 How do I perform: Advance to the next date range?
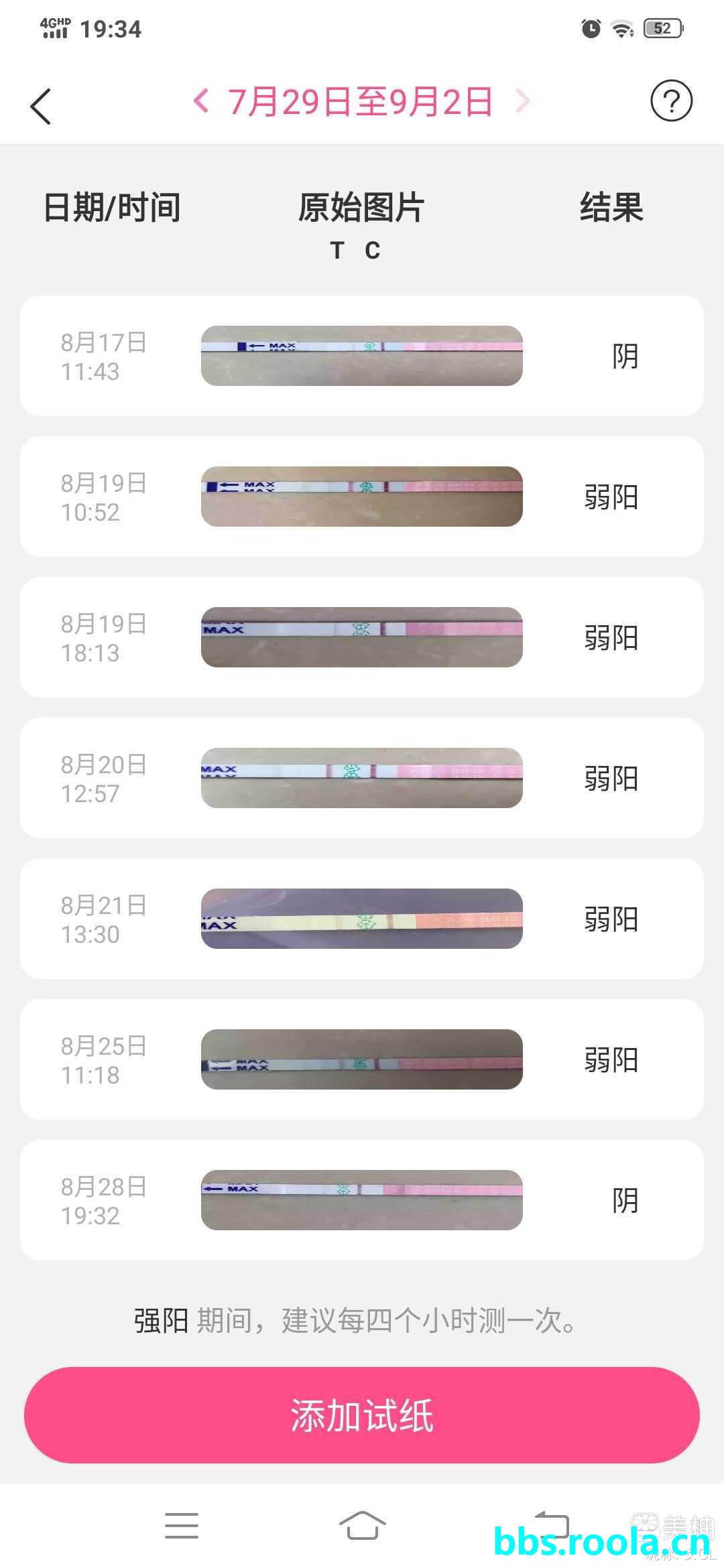click(x=523, y=101)
